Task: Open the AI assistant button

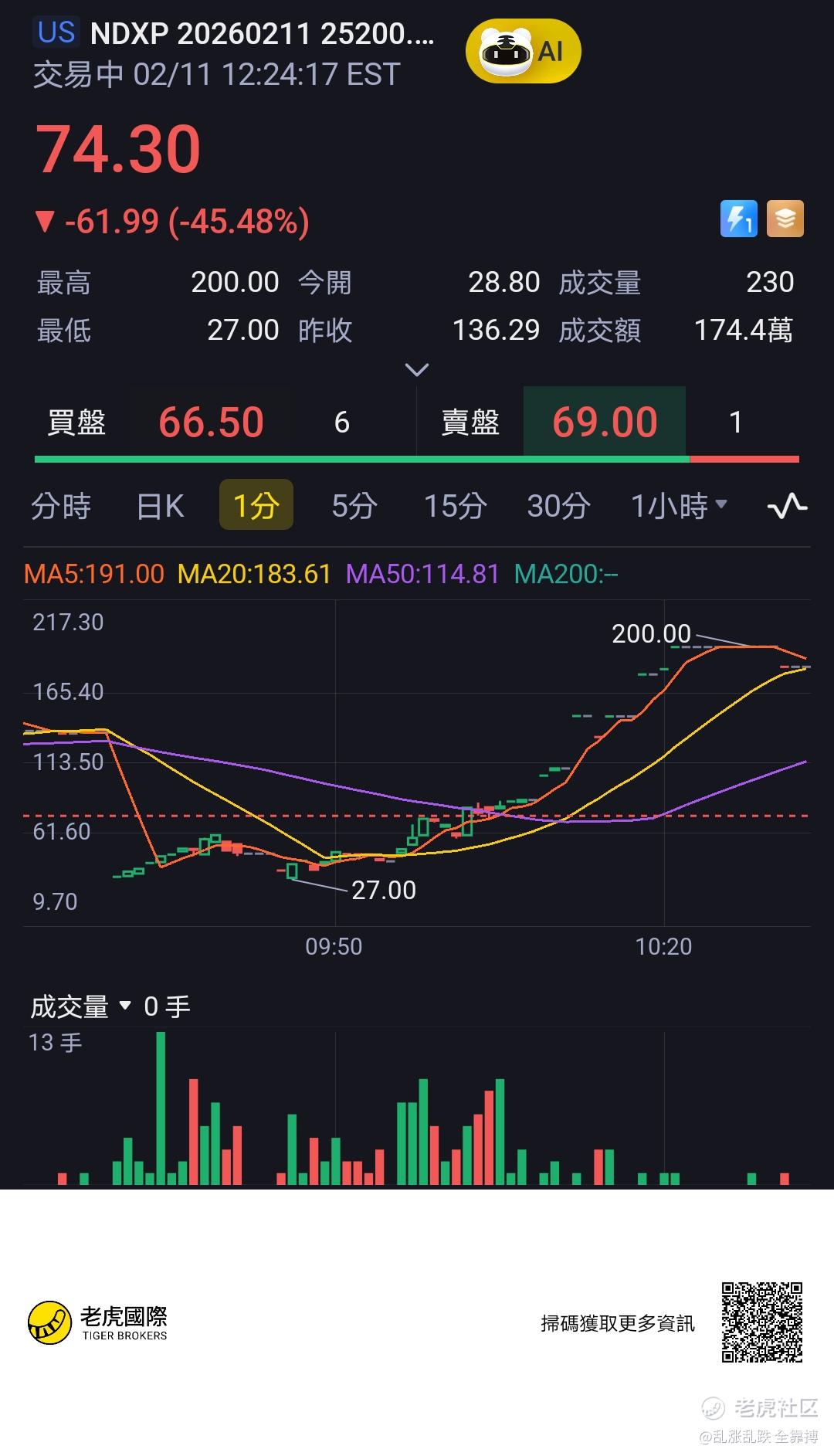Action: [x=523, y=52]
